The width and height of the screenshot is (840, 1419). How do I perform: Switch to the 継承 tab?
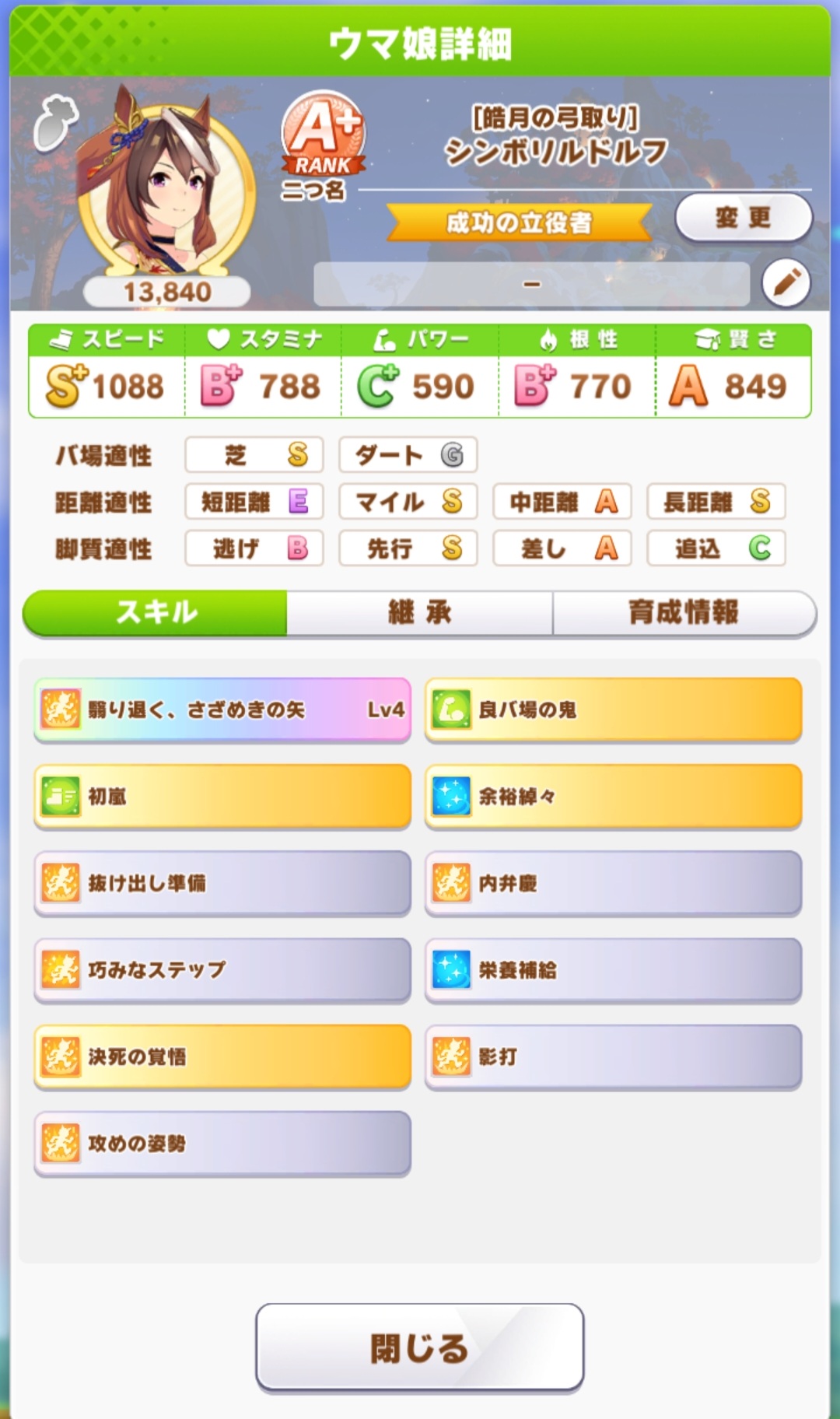tap(420, 613)
